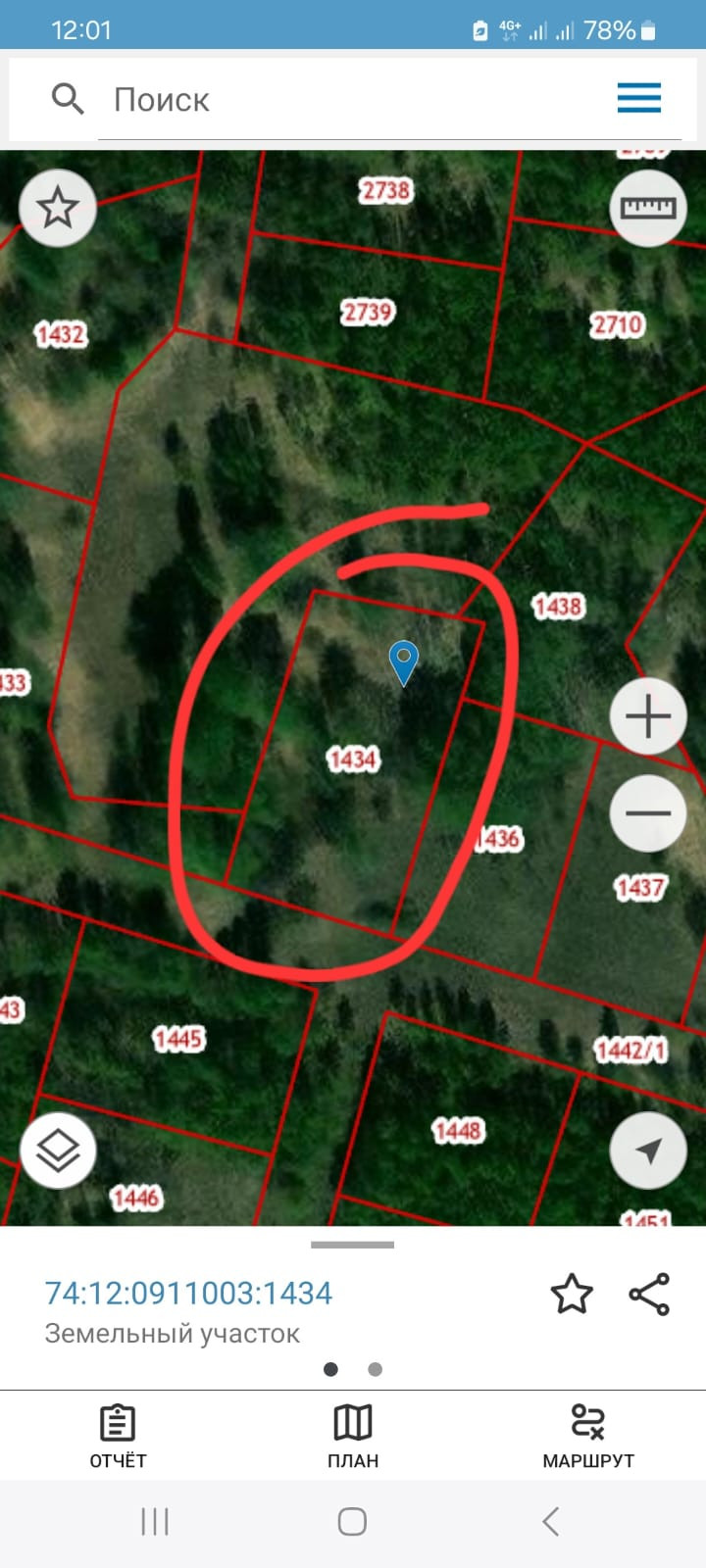Screen dimensions: 706x1568
Task: Share the selected land parcel
Action: tap(649, 1295)
